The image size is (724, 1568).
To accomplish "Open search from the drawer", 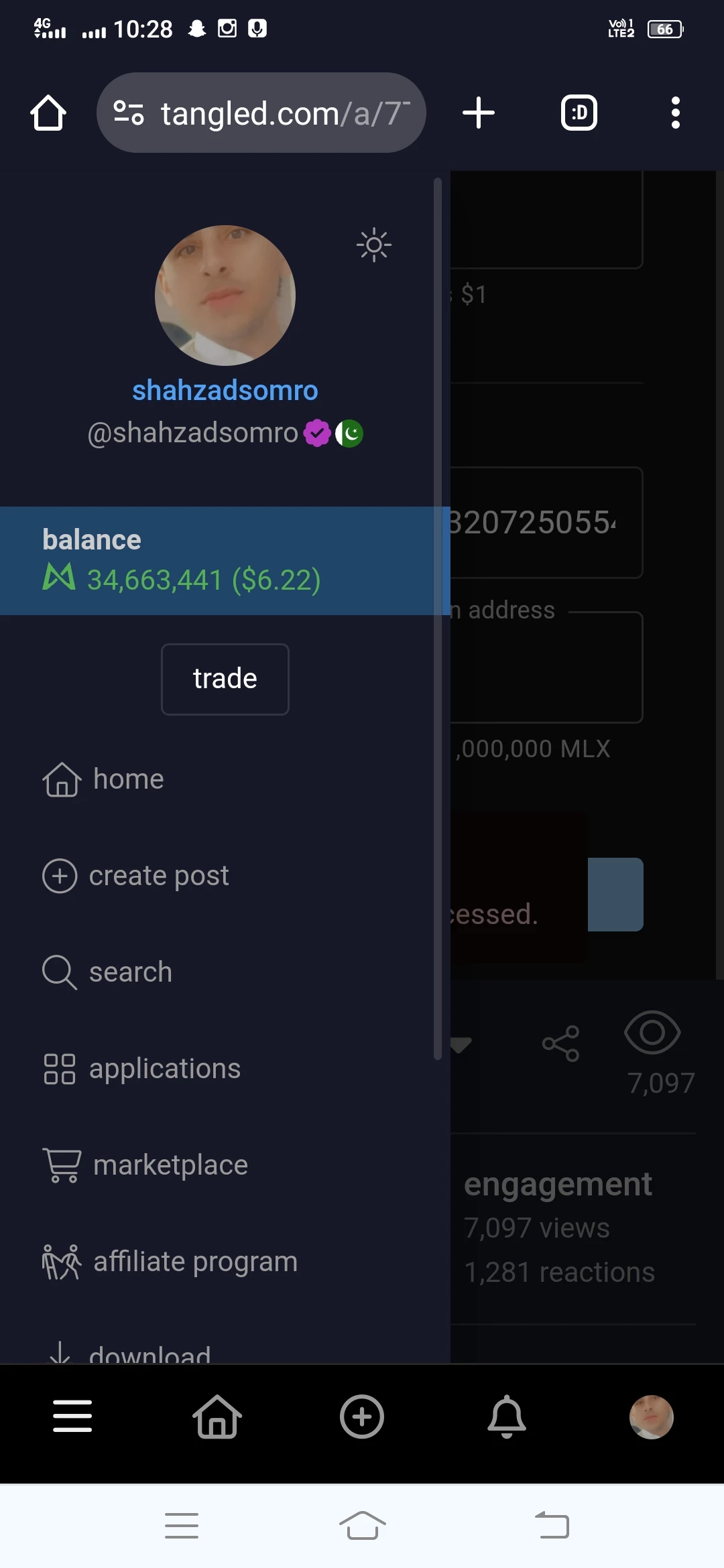I will click(107, 972).
